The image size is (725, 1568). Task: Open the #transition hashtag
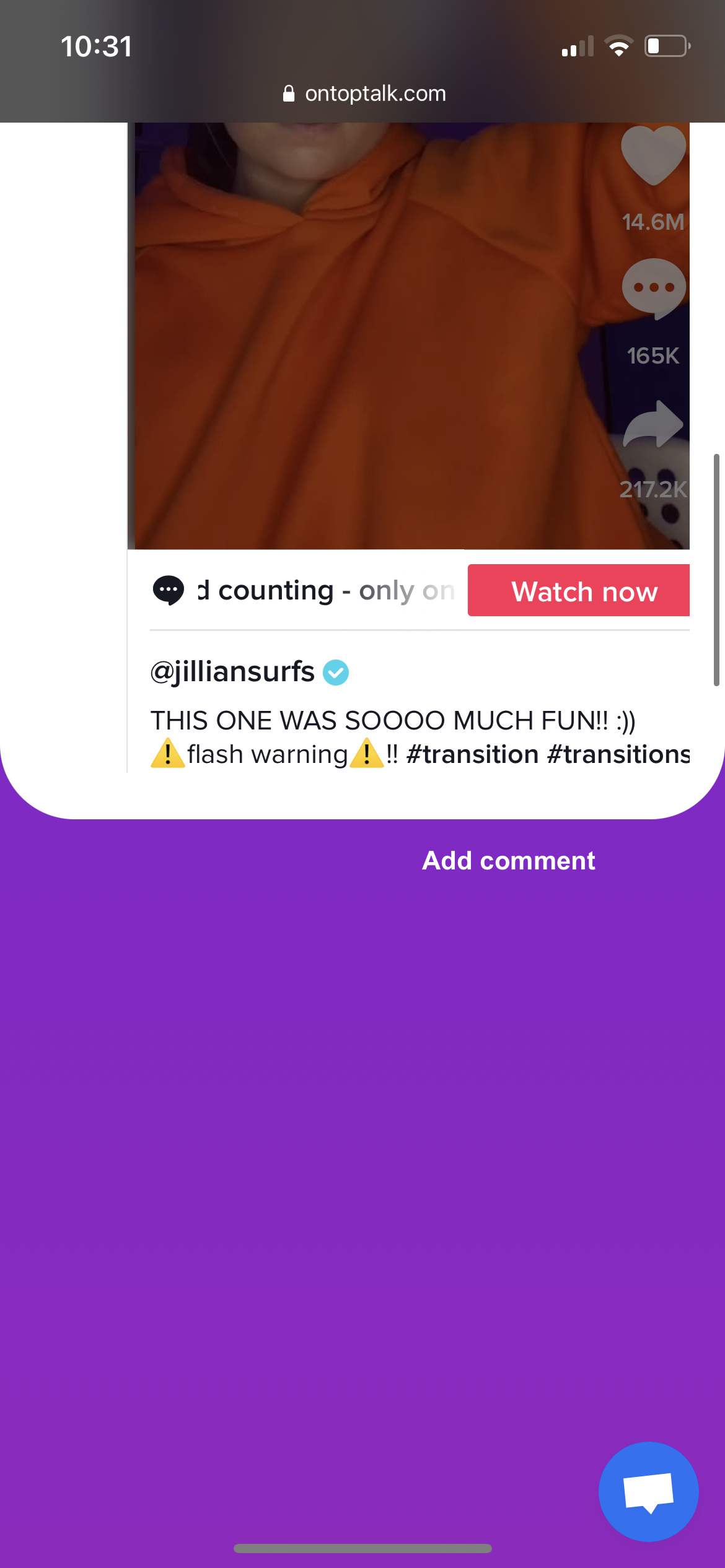pyautogui.click(x=472, y=754)
